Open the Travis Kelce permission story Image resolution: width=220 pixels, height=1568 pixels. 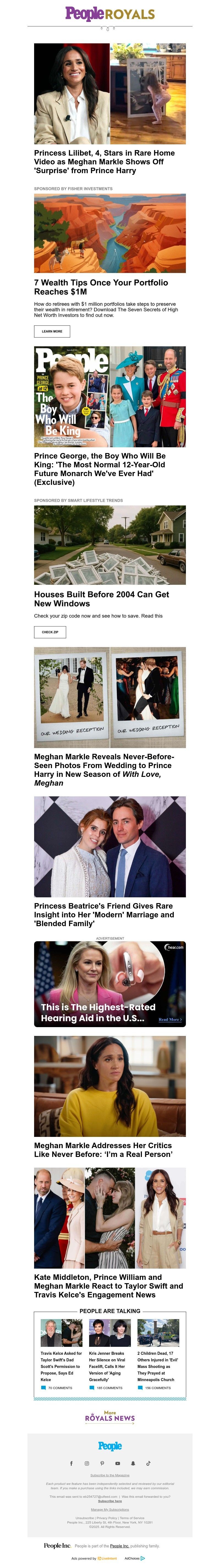click(61, 1348)
